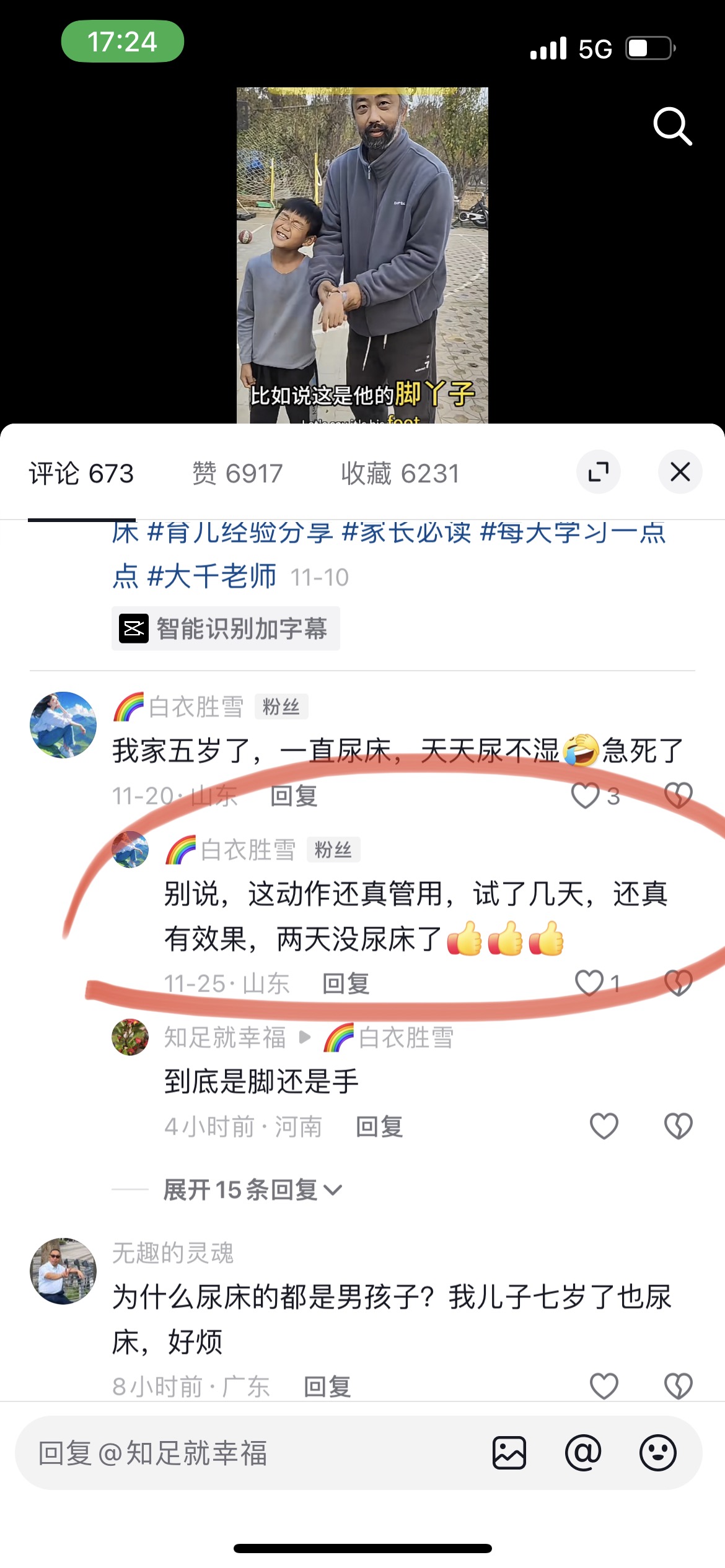Viewport: 725px width, 1568px height.
Task: Open 无趣的灵魂's profile avatar
Action: (63, 1271)
